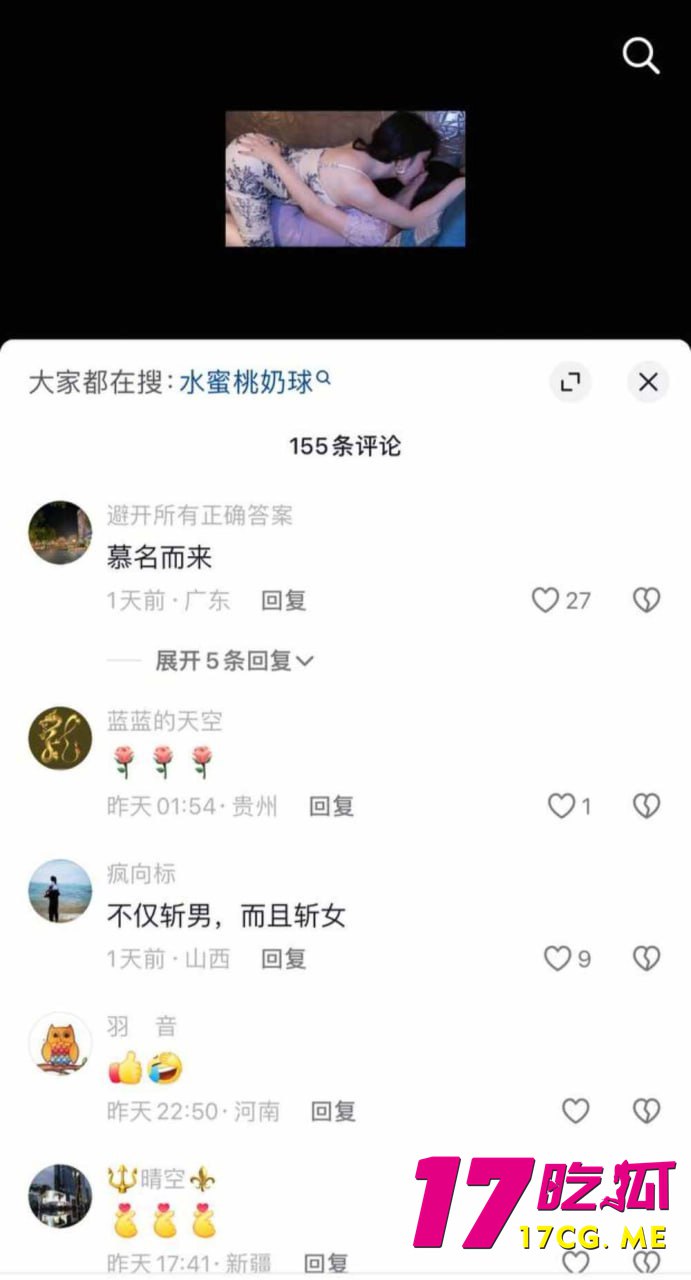Open 避开所有正确答案's profile avatar
The image size is (691, 1280).
tap(60, 533)
